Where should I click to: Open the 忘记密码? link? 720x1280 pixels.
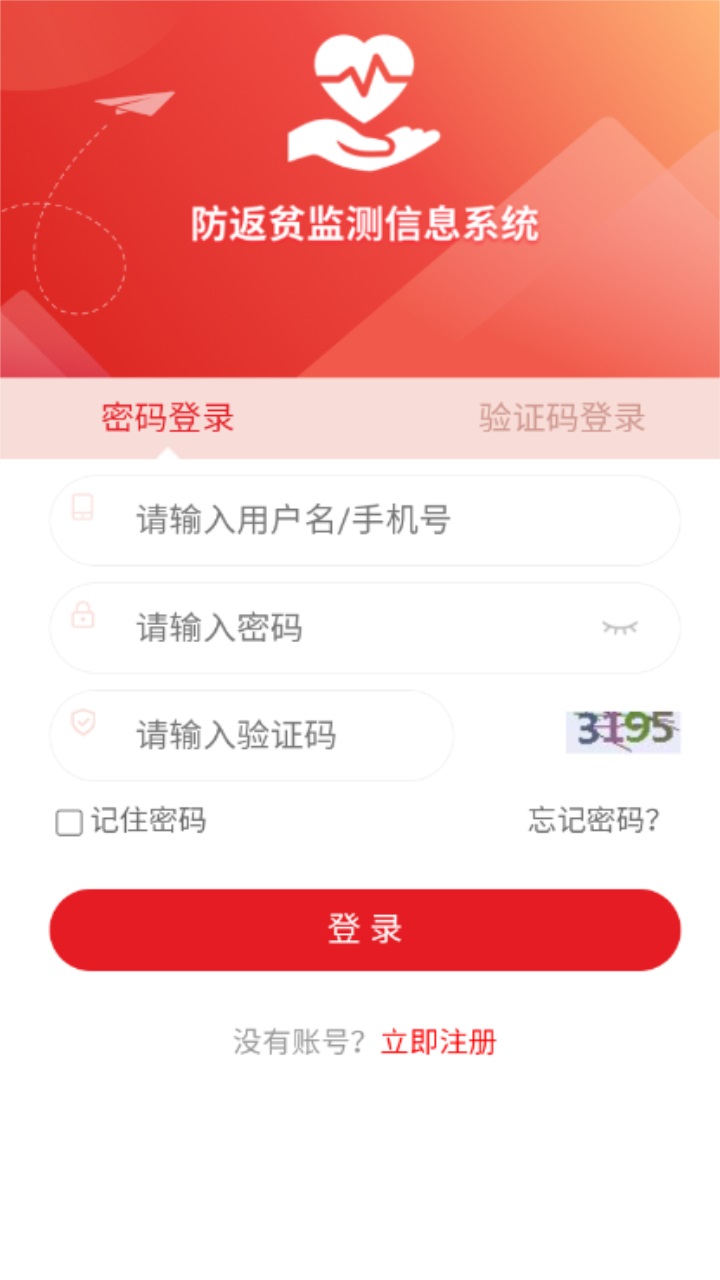click(594, 821)
